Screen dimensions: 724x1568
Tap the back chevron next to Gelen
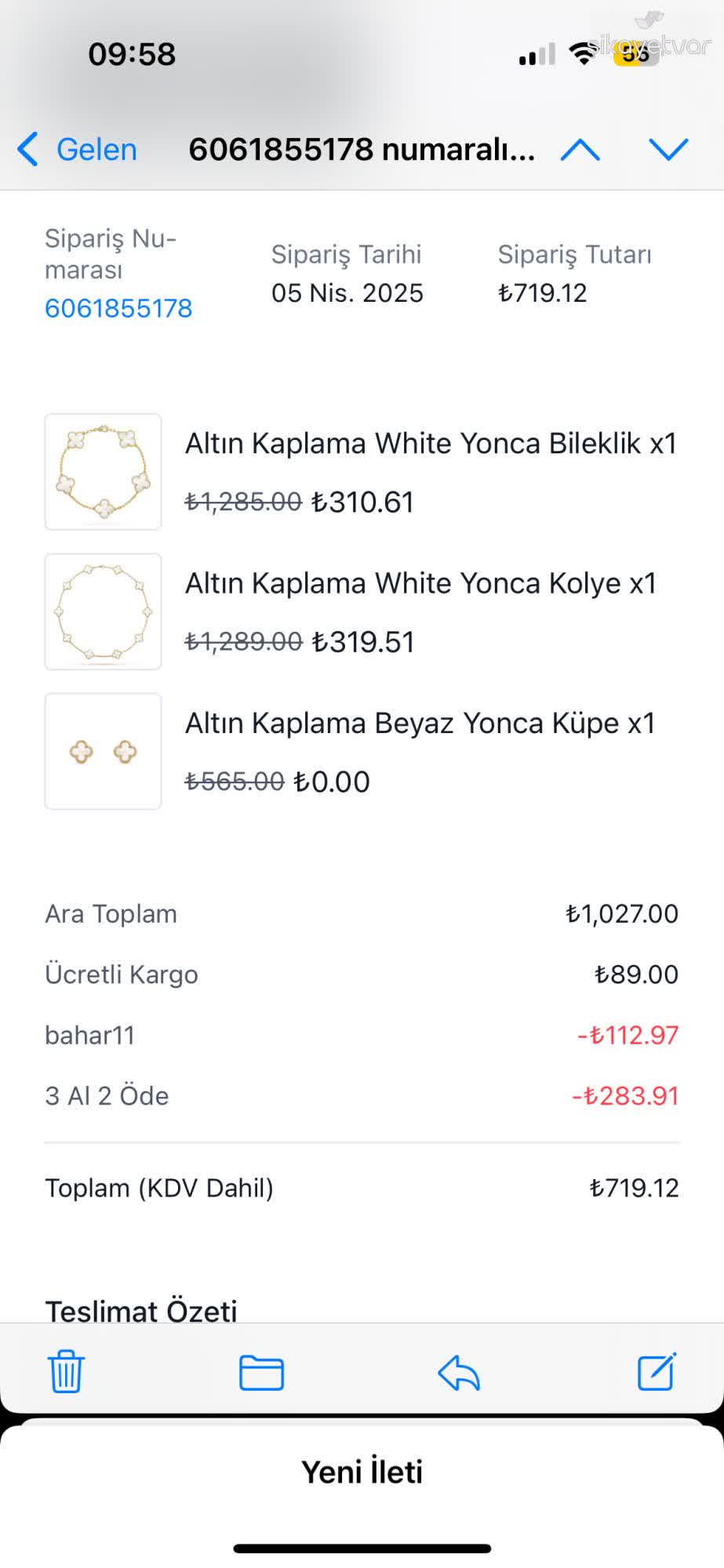click(29, 149)
